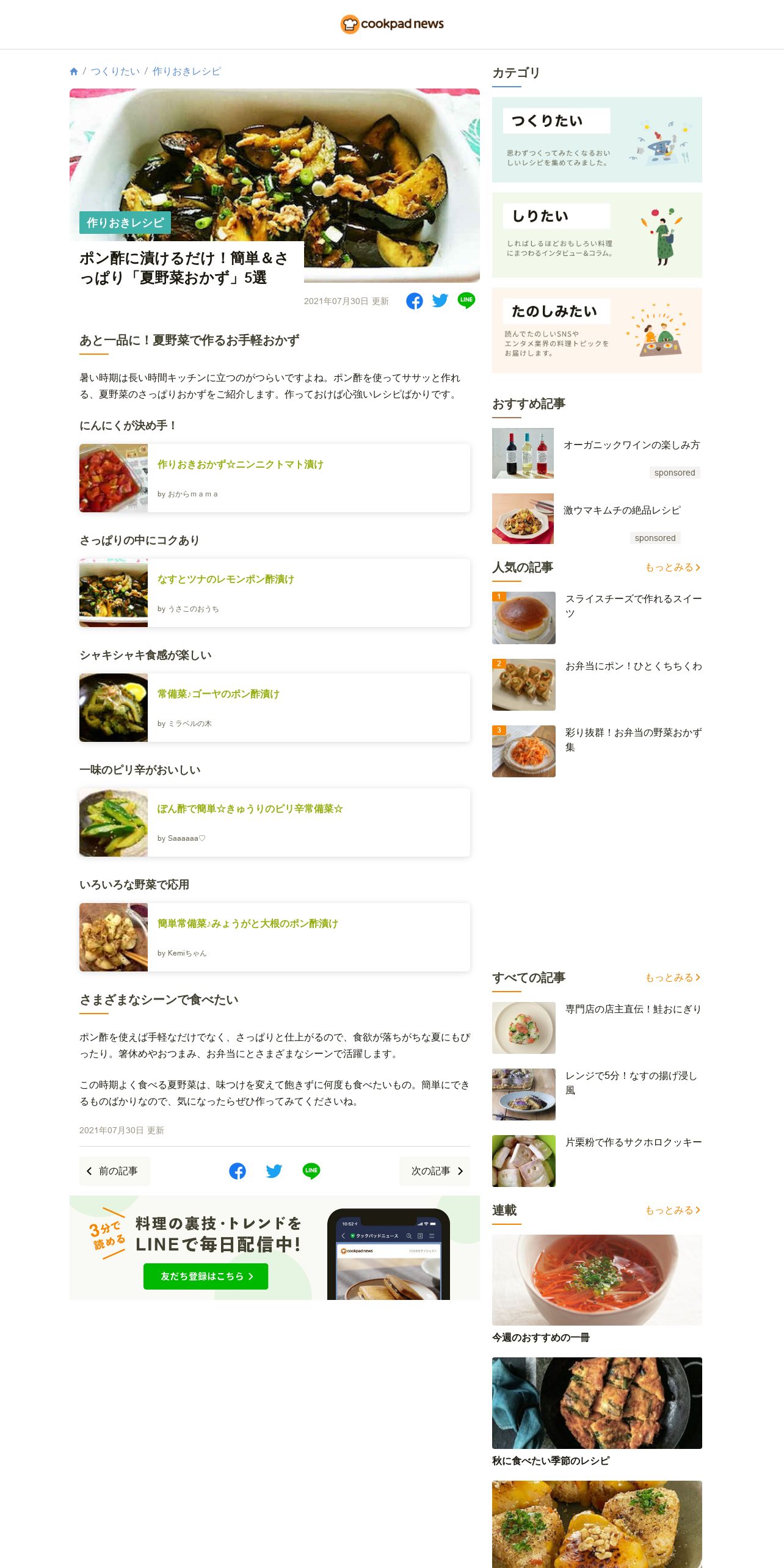
Task: Open the スライスチーズで作れるスイーツ article
Action: click(x=597, y=618)
